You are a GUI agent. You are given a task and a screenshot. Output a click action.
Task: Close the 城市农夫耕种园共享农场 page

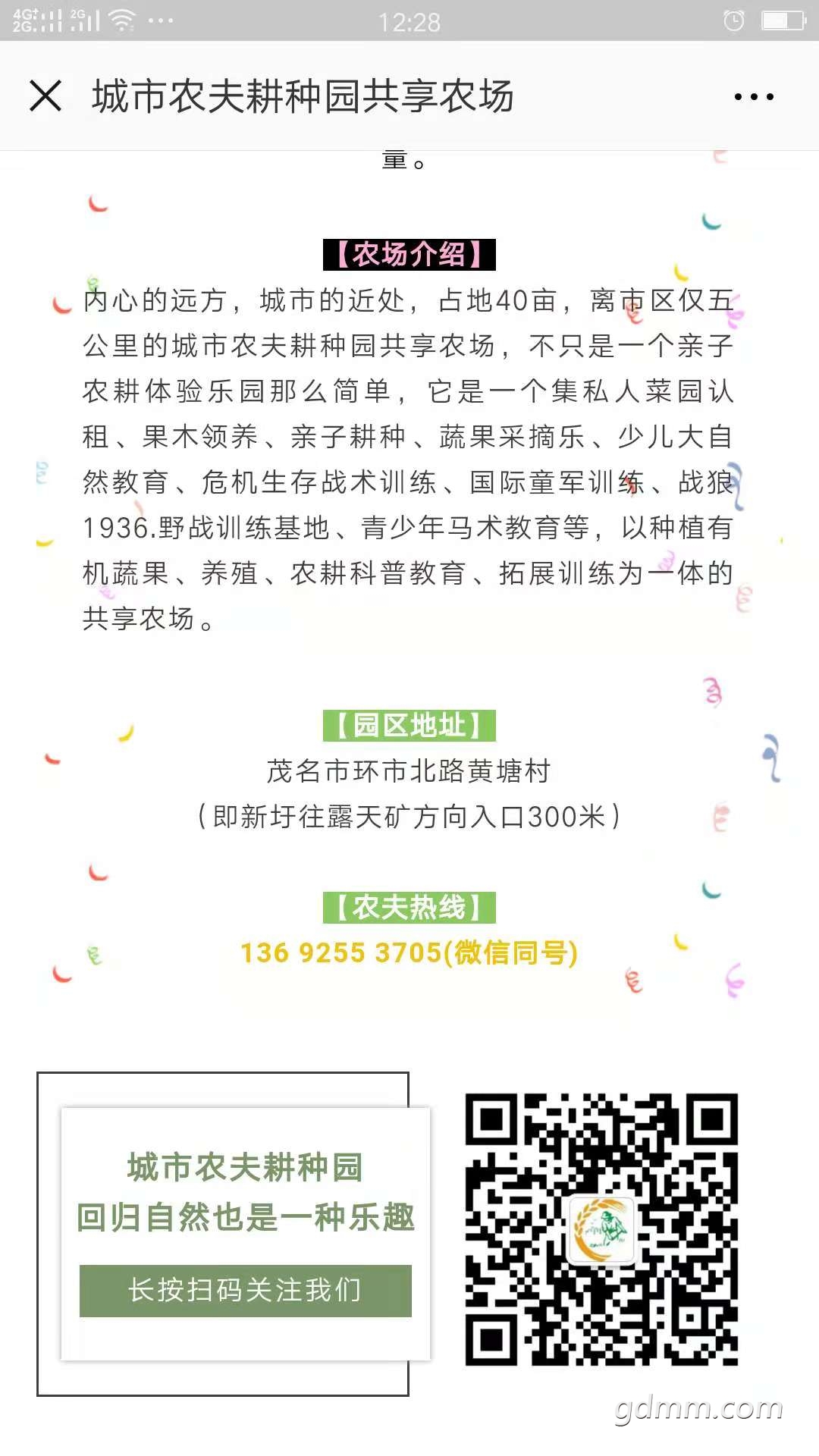[x=45, y=96]
